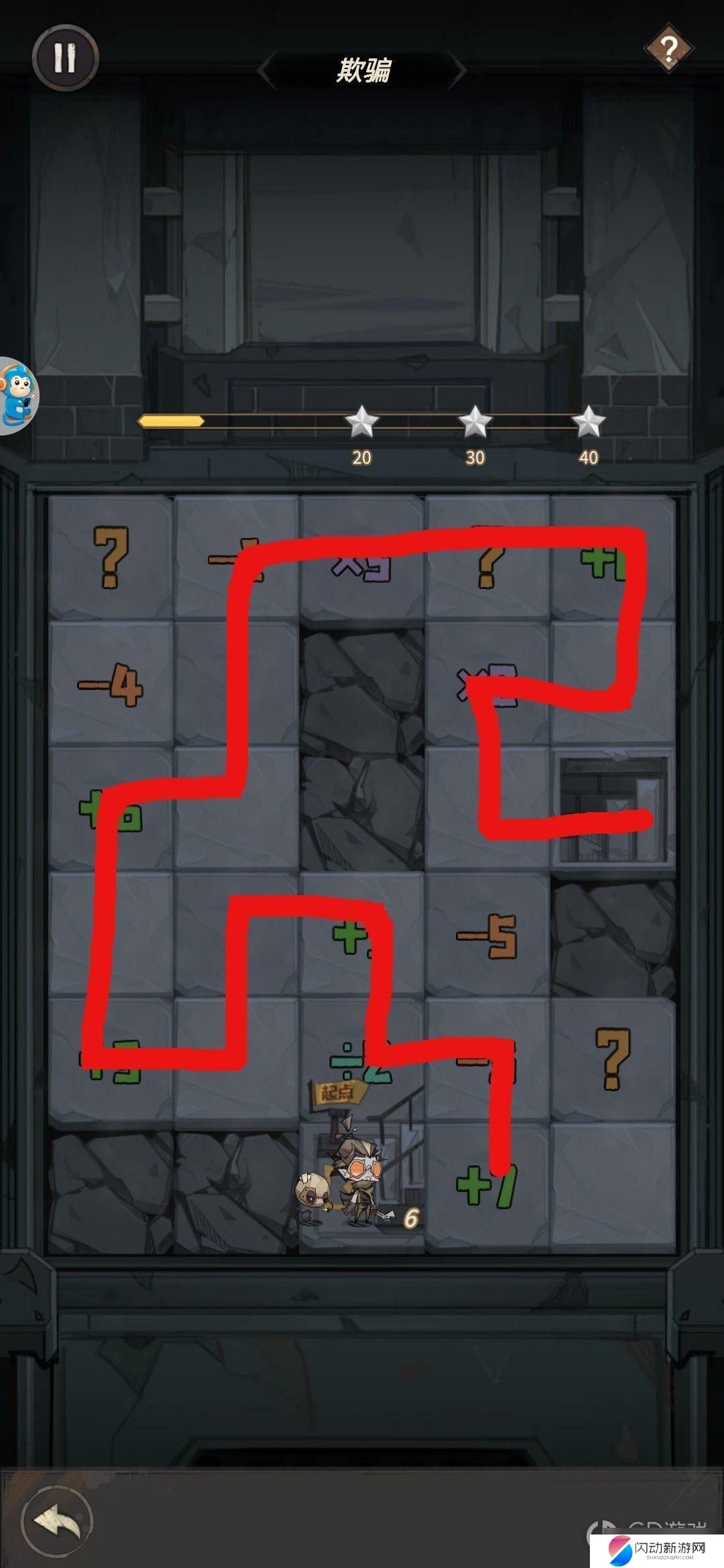Select the -4 tile
The height and width of the screenshot is (1568, 724).
(111, 684)
